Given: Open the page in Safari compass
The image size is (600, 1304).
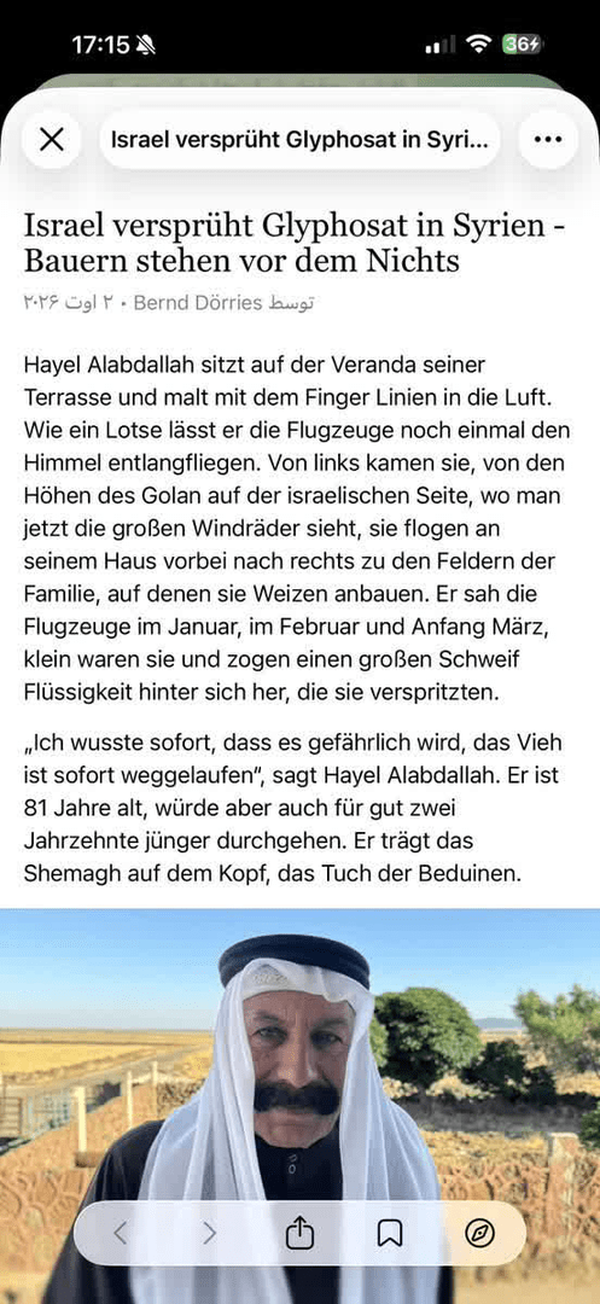Looking at the screenshot, I should (480, 1234).
